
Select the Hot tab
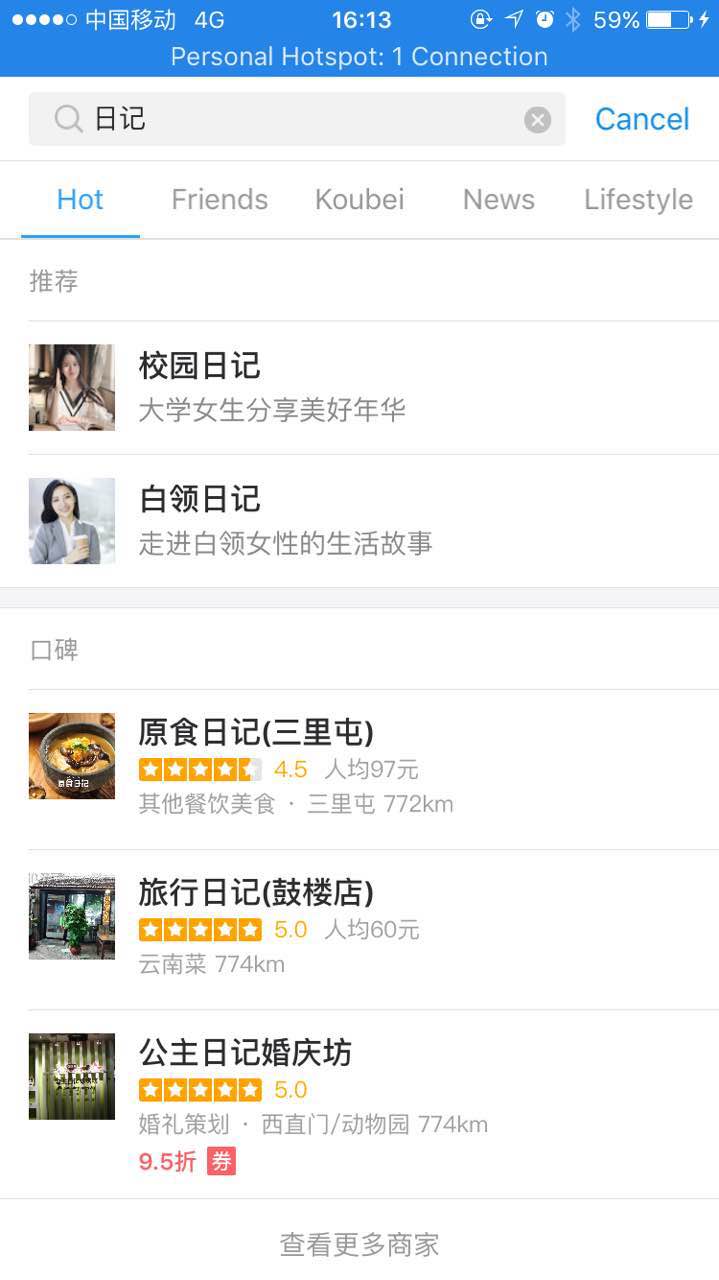80,199
